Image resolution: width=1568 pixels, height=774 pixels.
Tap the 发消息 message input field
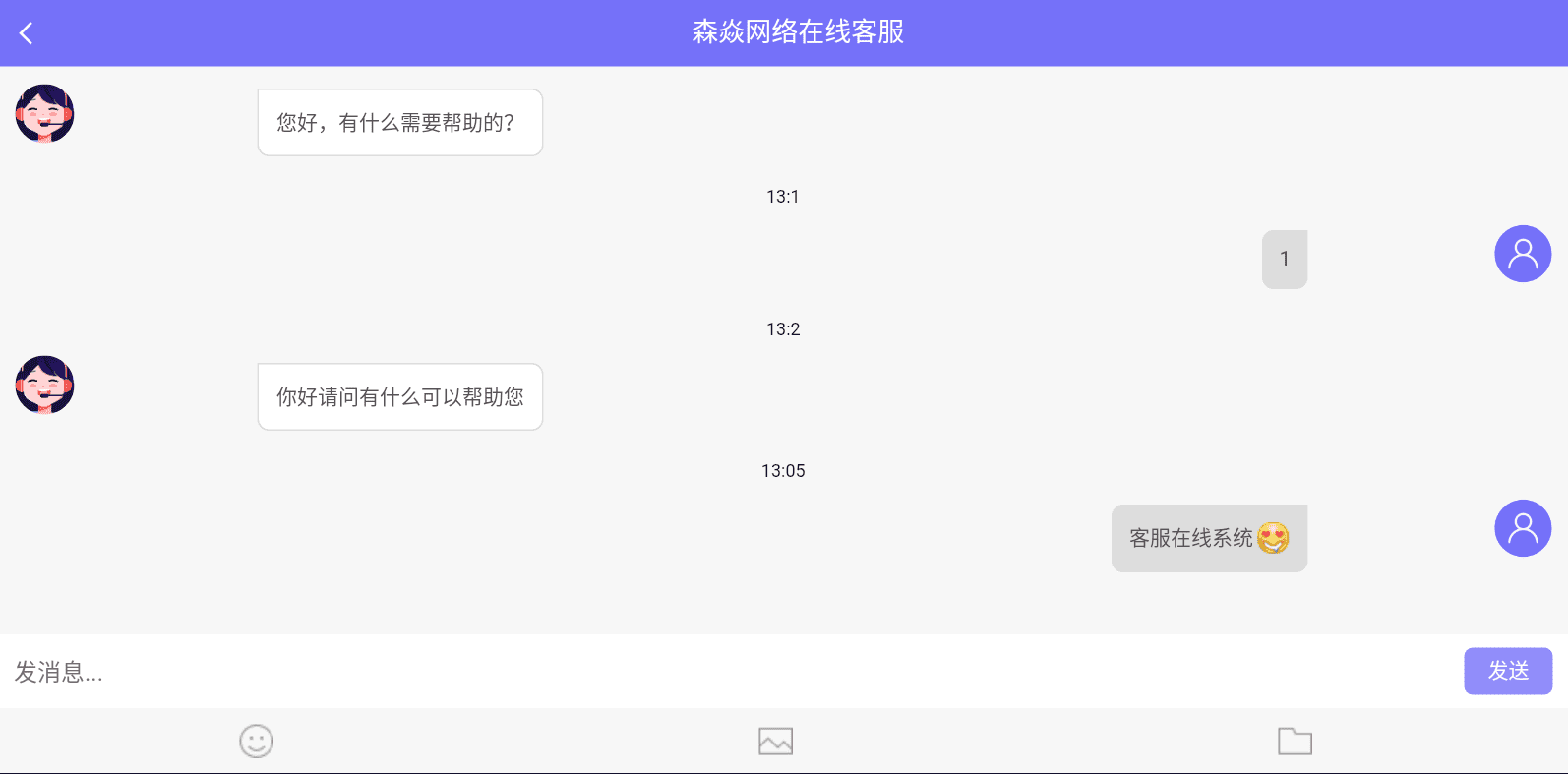pos(728,672)
